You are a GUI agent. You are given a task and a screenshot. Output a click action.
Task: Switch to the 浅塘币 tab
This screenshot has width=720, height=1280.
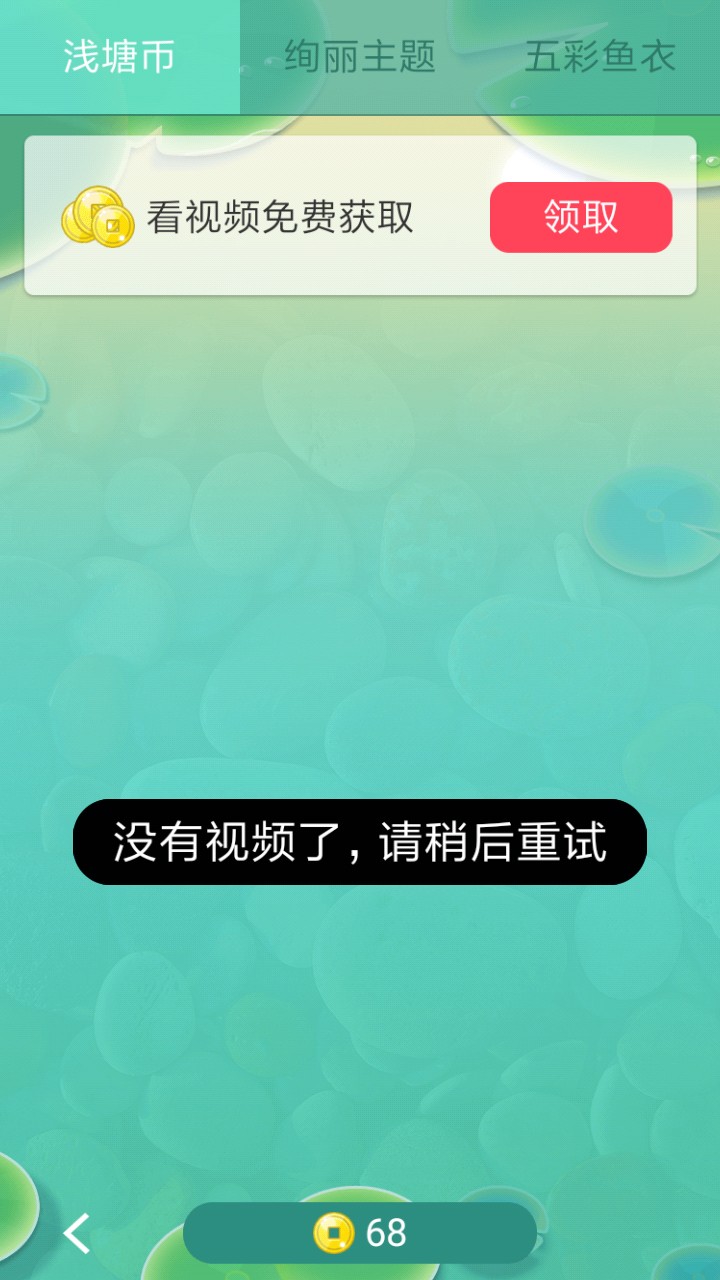[120, 56]
